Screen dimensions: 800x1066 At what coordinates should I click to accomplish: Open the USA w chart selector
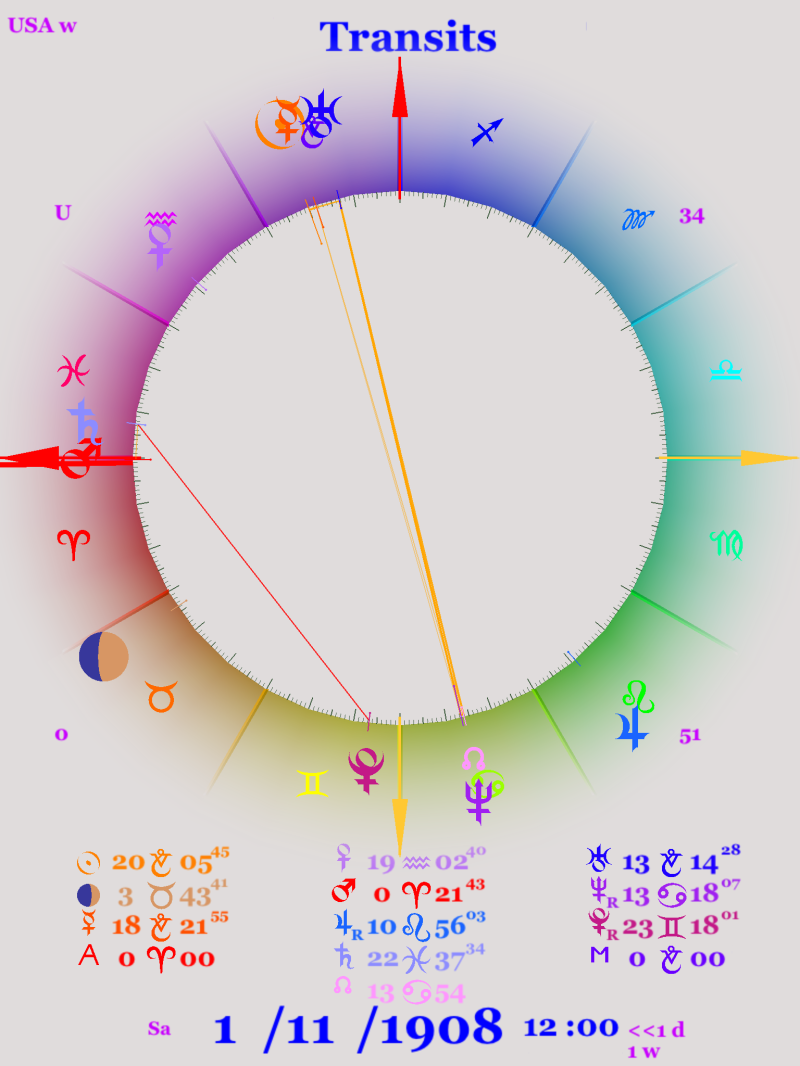coord(42,26)
